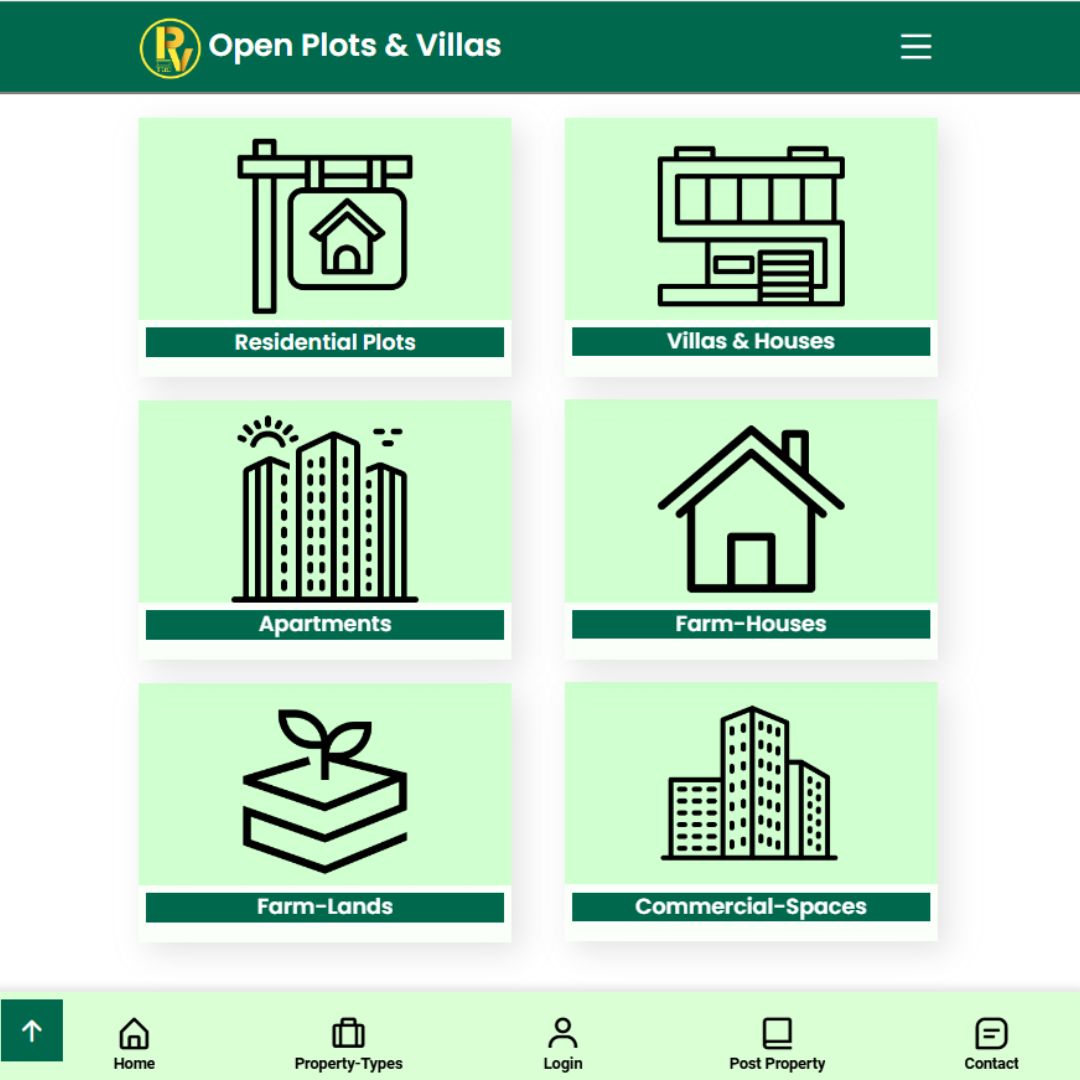The width and height of the screenshot is (1080, 1080).
Task: Open Post Property in the bottom bar
Action: click(x=777, y=1043)
